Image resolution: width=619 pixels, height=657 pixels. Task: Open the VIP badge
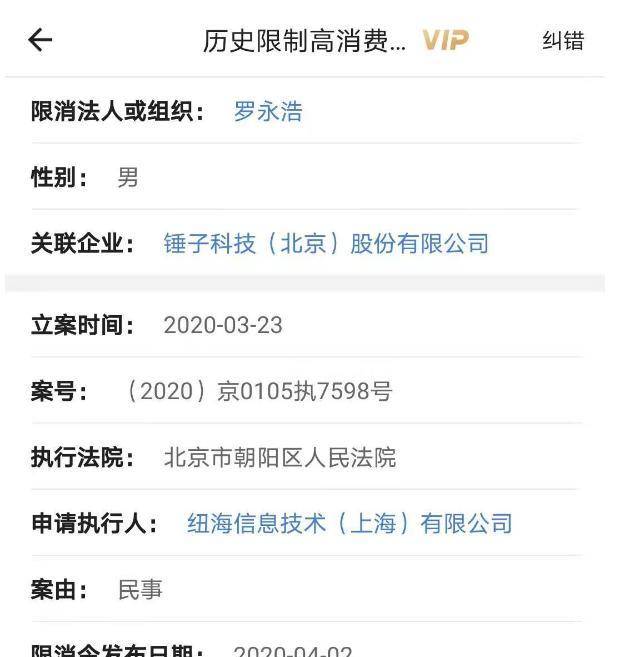coord(445,40)
